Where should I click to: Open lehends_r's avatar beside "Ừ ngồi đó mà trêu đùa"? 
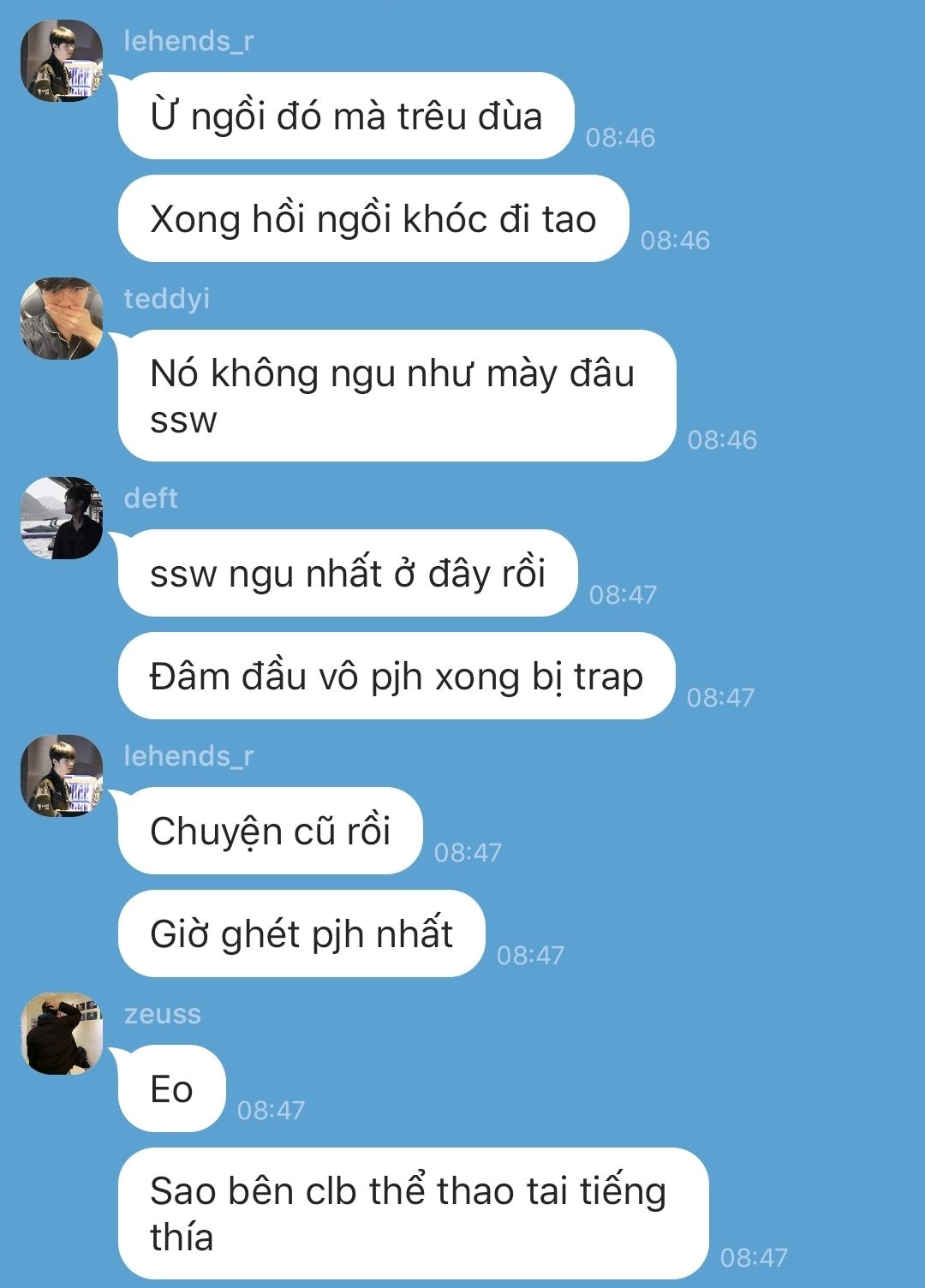62,61
